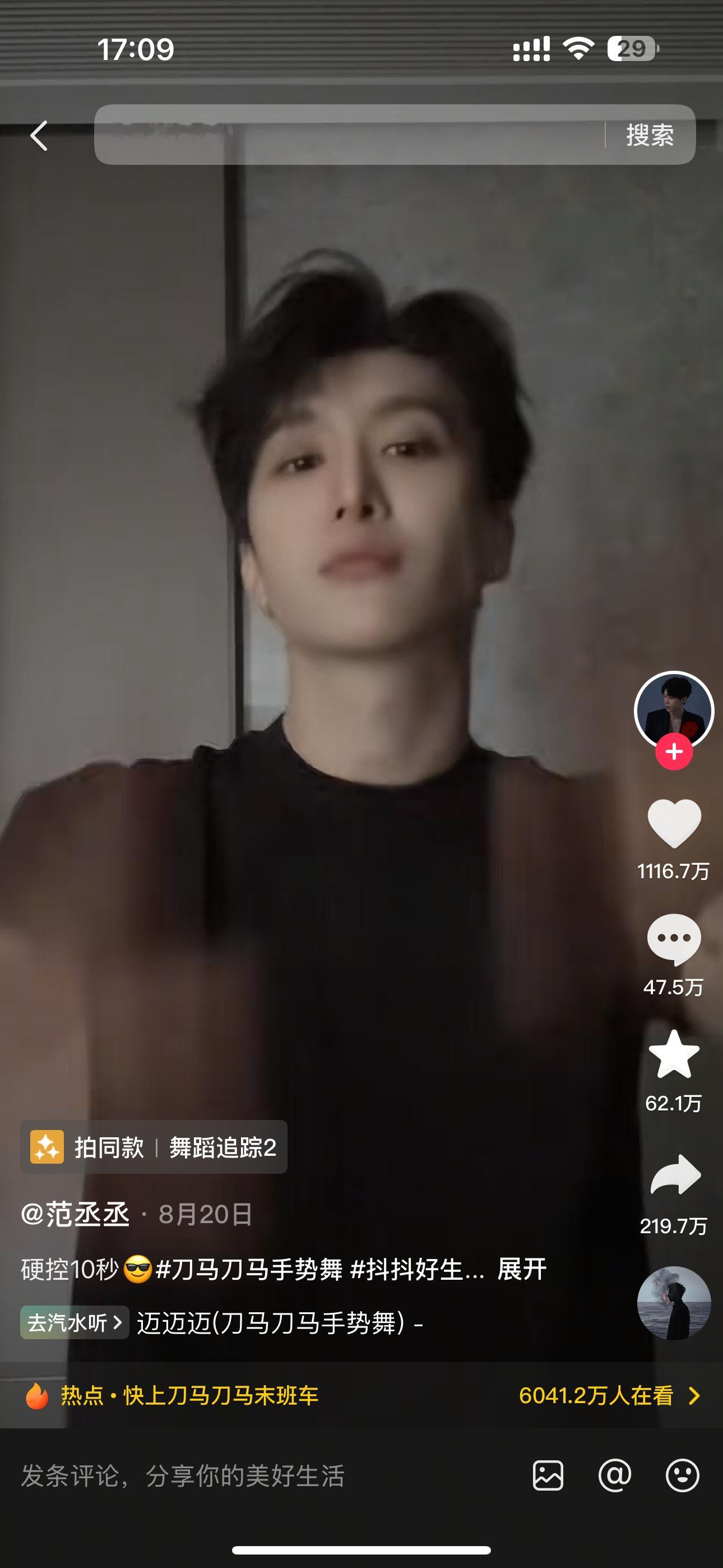Open the spinning music disc
Image resolution: width=723 pixels, height=1568 pixels.
(674, 1304)
